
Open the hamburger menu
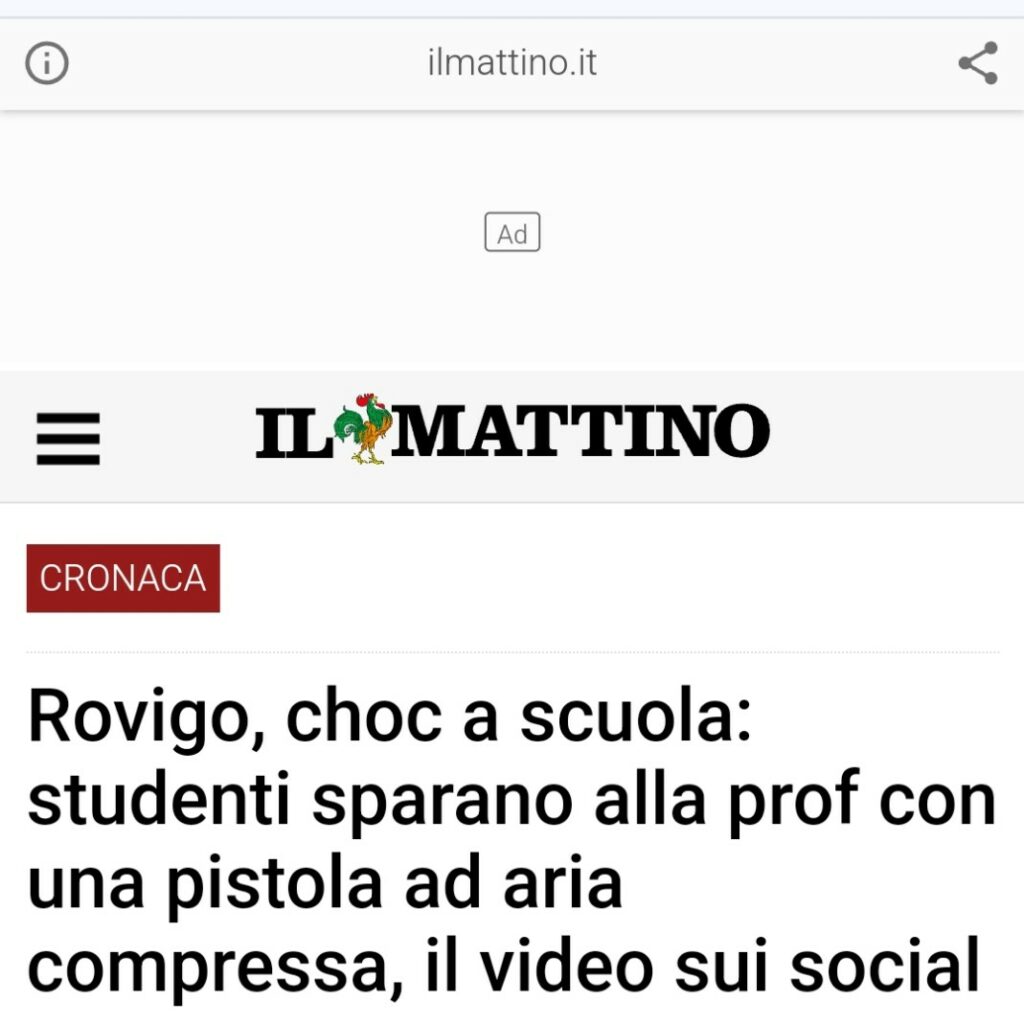(68, 439)
